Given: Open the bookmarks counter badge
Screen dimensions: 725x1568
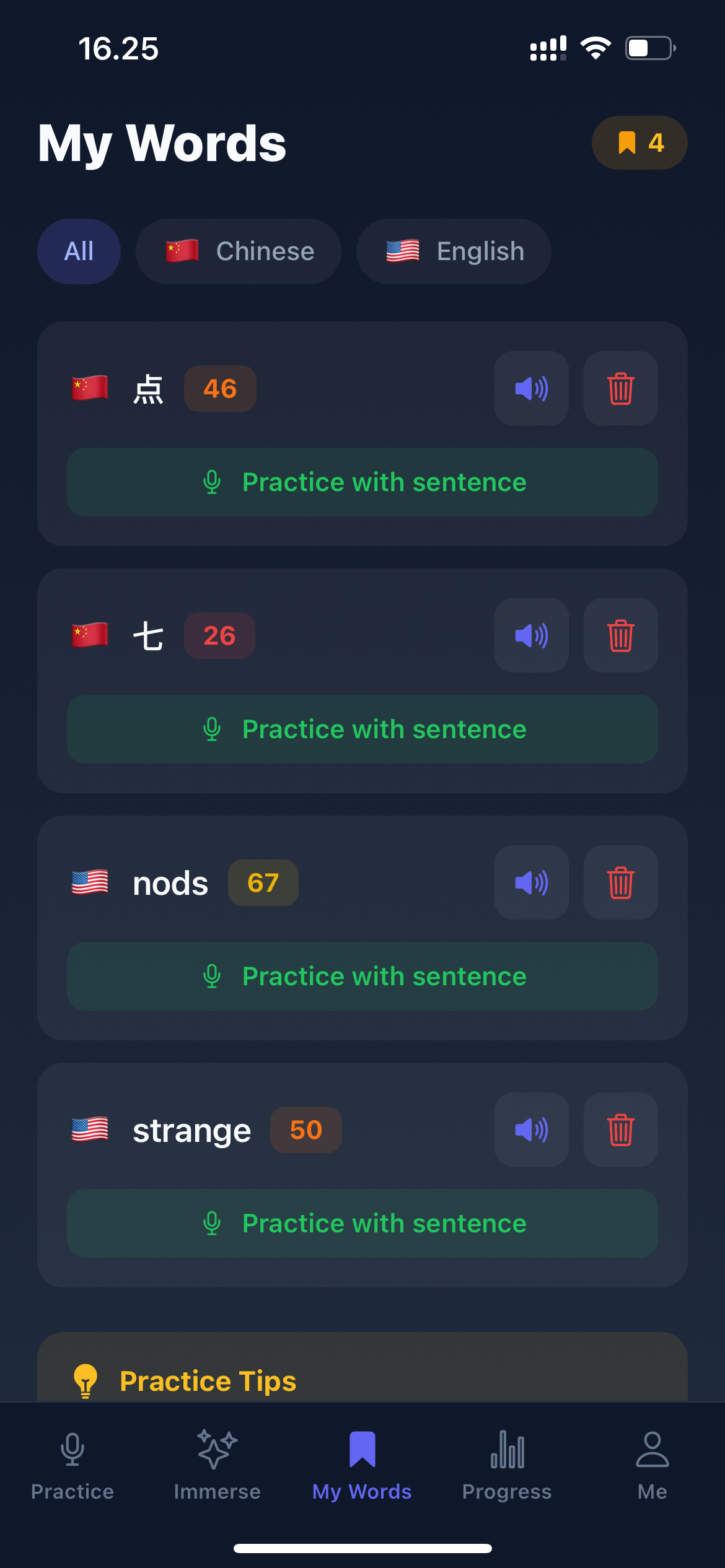Looking at the screenshot, I should coord(639,142).
